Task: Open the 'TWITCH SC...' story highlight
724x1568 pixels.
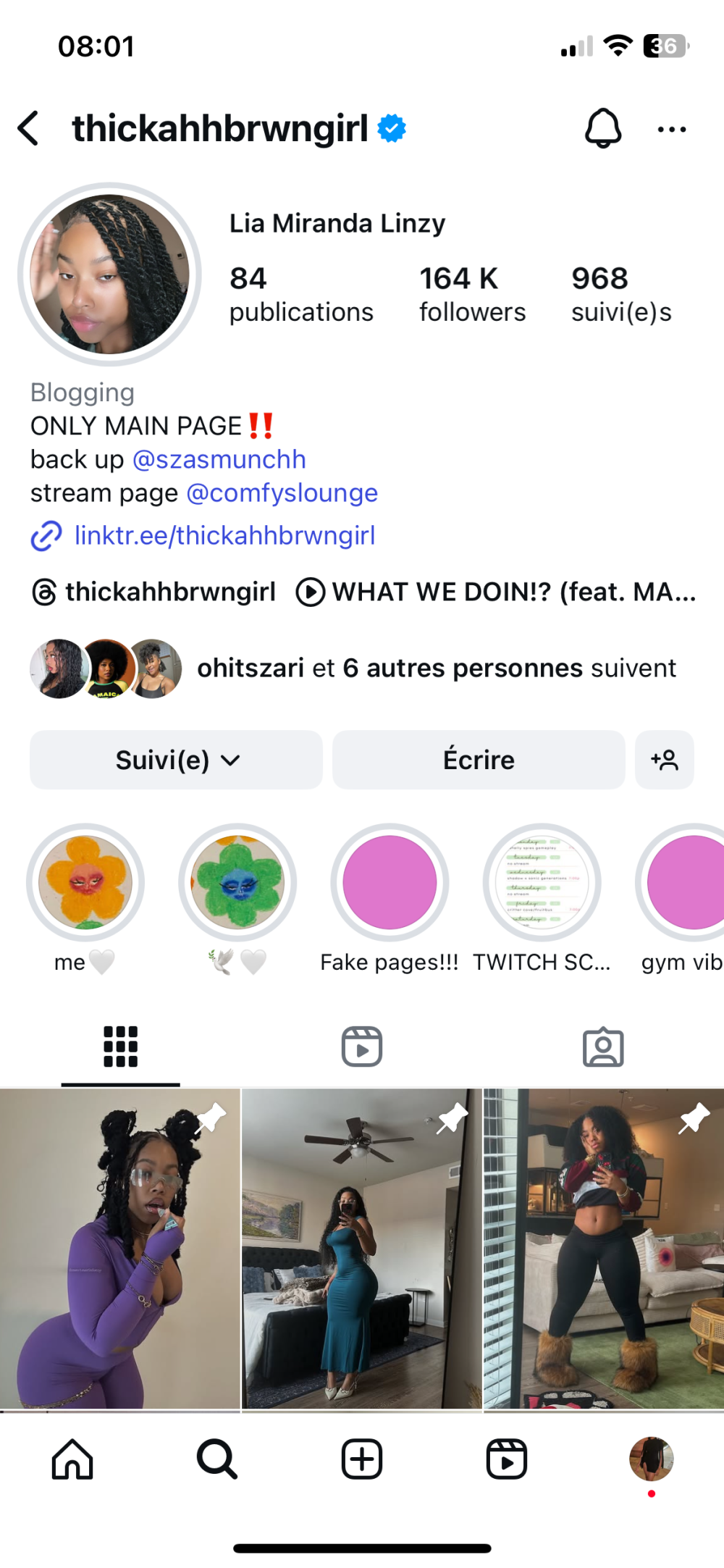Action: pos(542,882)
